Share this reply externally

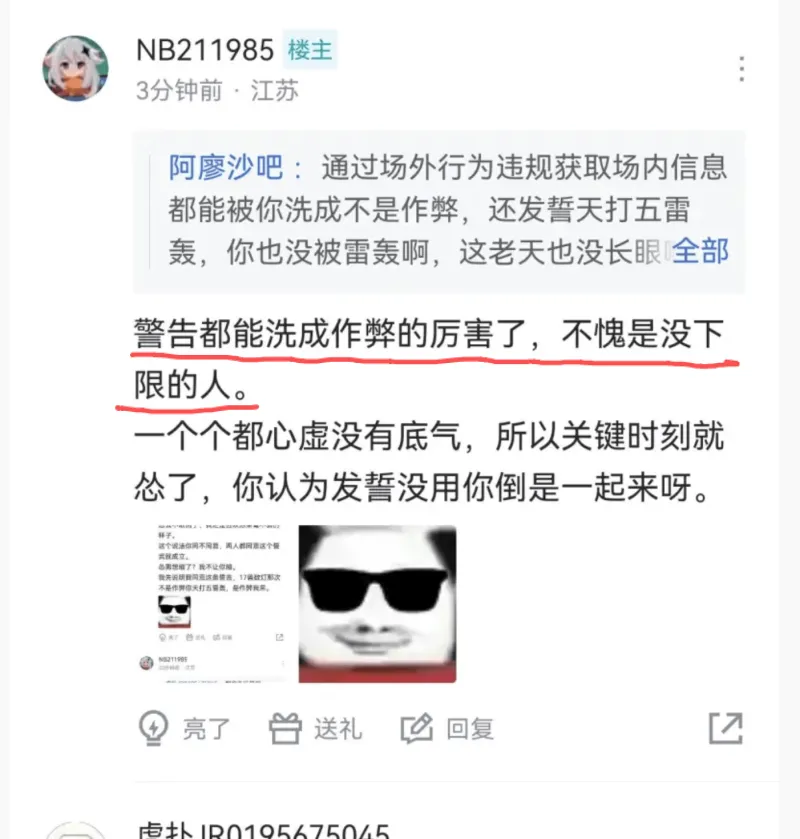pyautogui.click(x=725, y=728)
